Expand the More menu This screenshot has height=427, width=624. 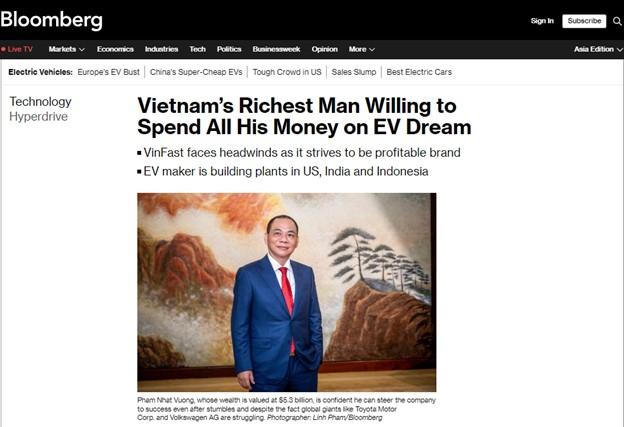click(361, 49)
